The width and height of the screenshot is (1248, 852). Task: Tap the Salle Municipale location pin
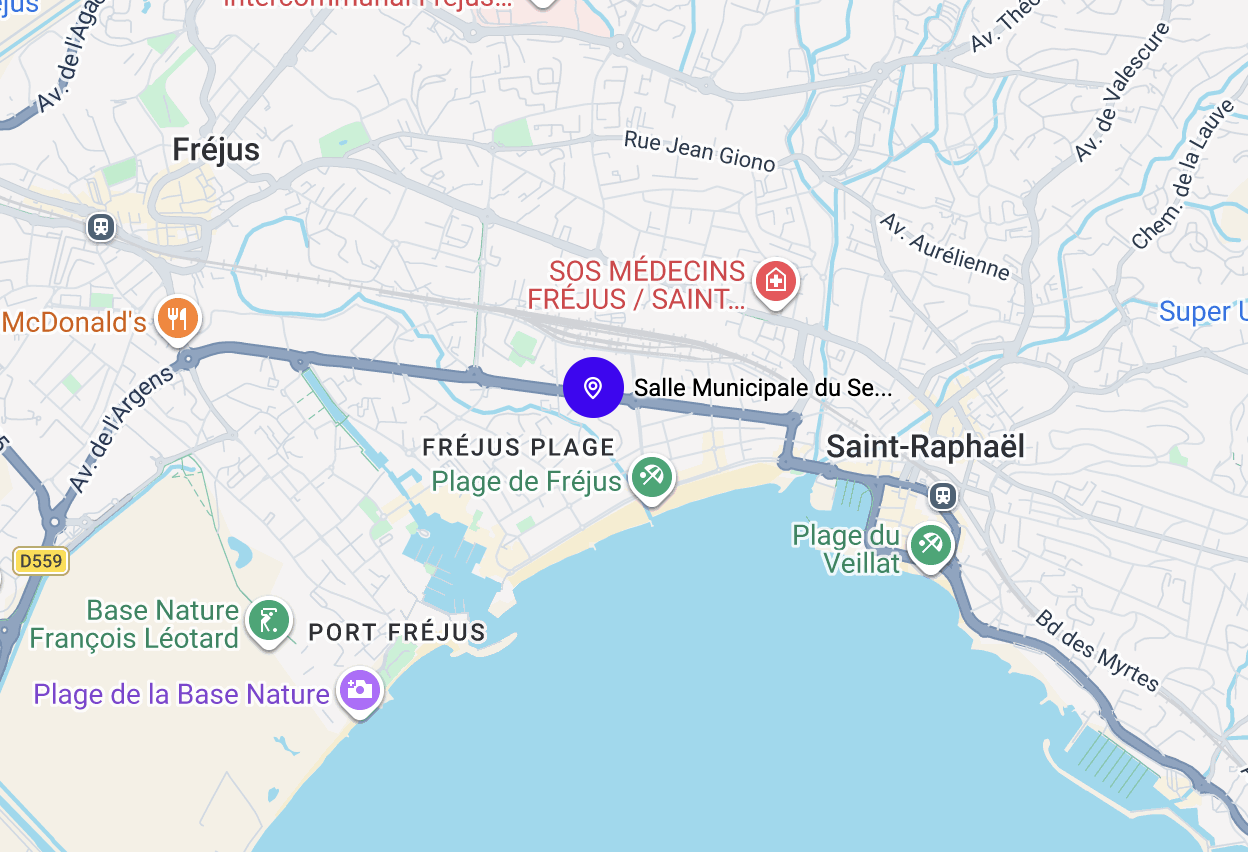593,387
